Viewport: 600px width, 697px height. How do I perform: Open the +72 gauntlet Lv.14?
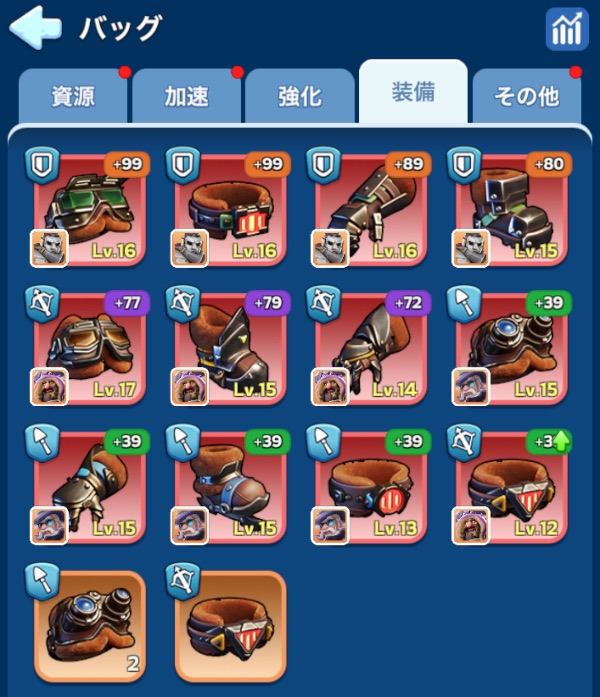371,348
